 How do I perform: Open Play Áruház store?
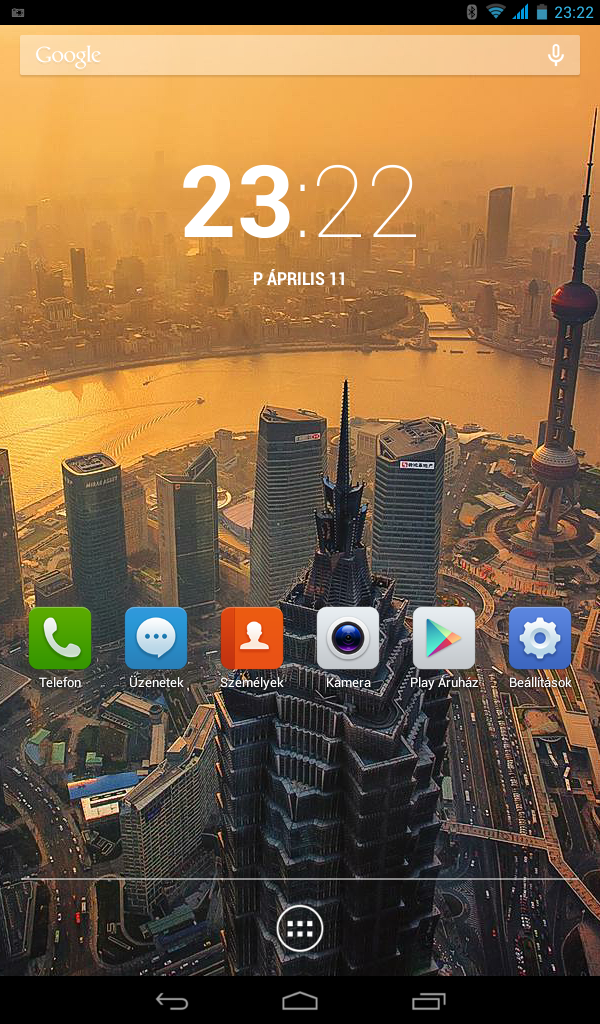(x=444, y=639)
